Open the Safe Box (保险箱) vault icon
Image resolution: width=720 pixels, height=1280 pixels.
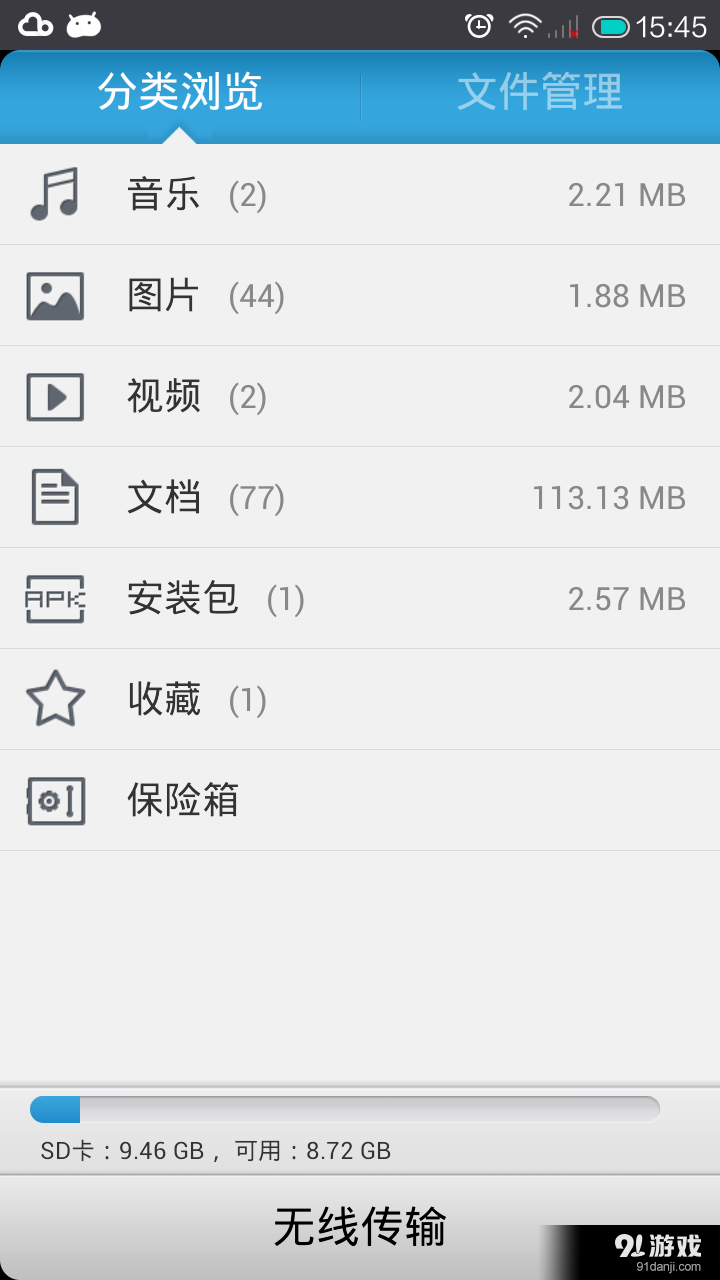(x=55, y=800)
